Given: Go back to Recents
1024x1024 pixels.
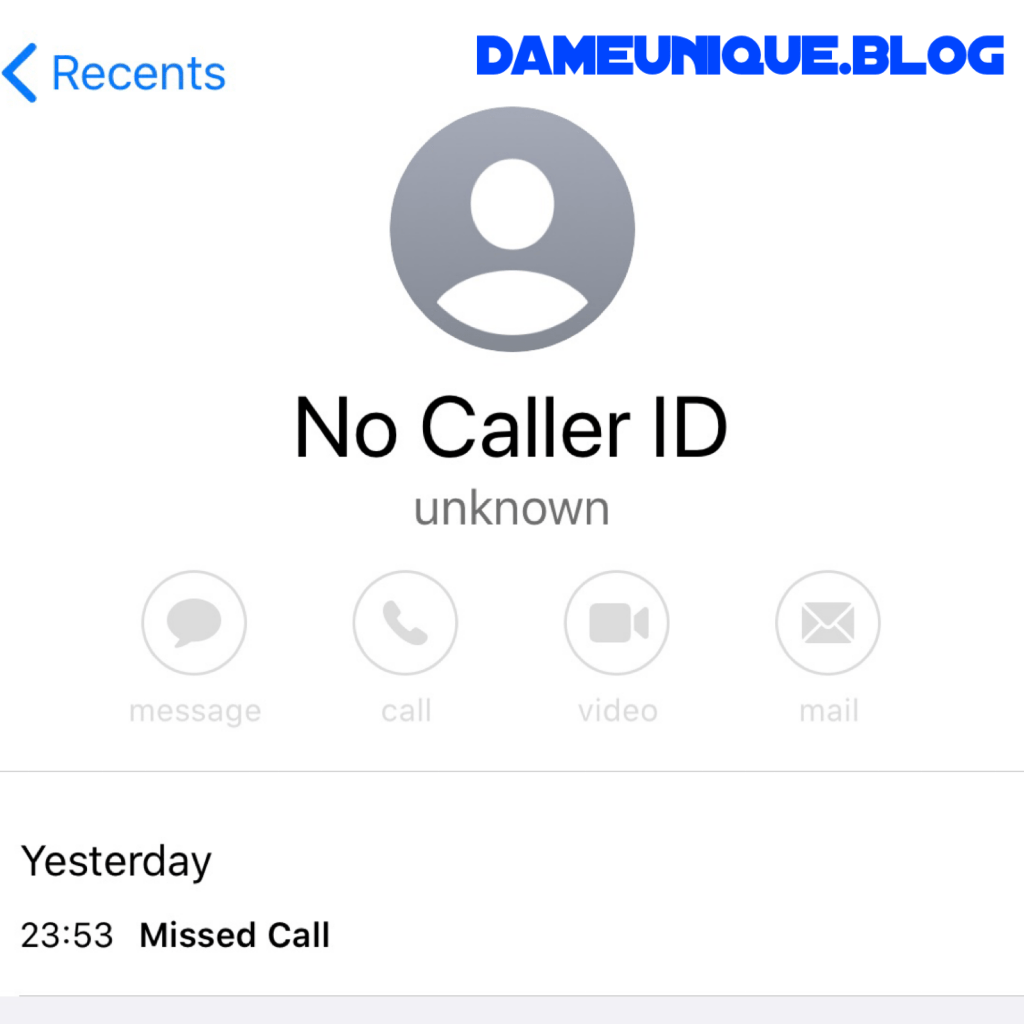Looking at the screenshot, I should (x=115, y=74).
